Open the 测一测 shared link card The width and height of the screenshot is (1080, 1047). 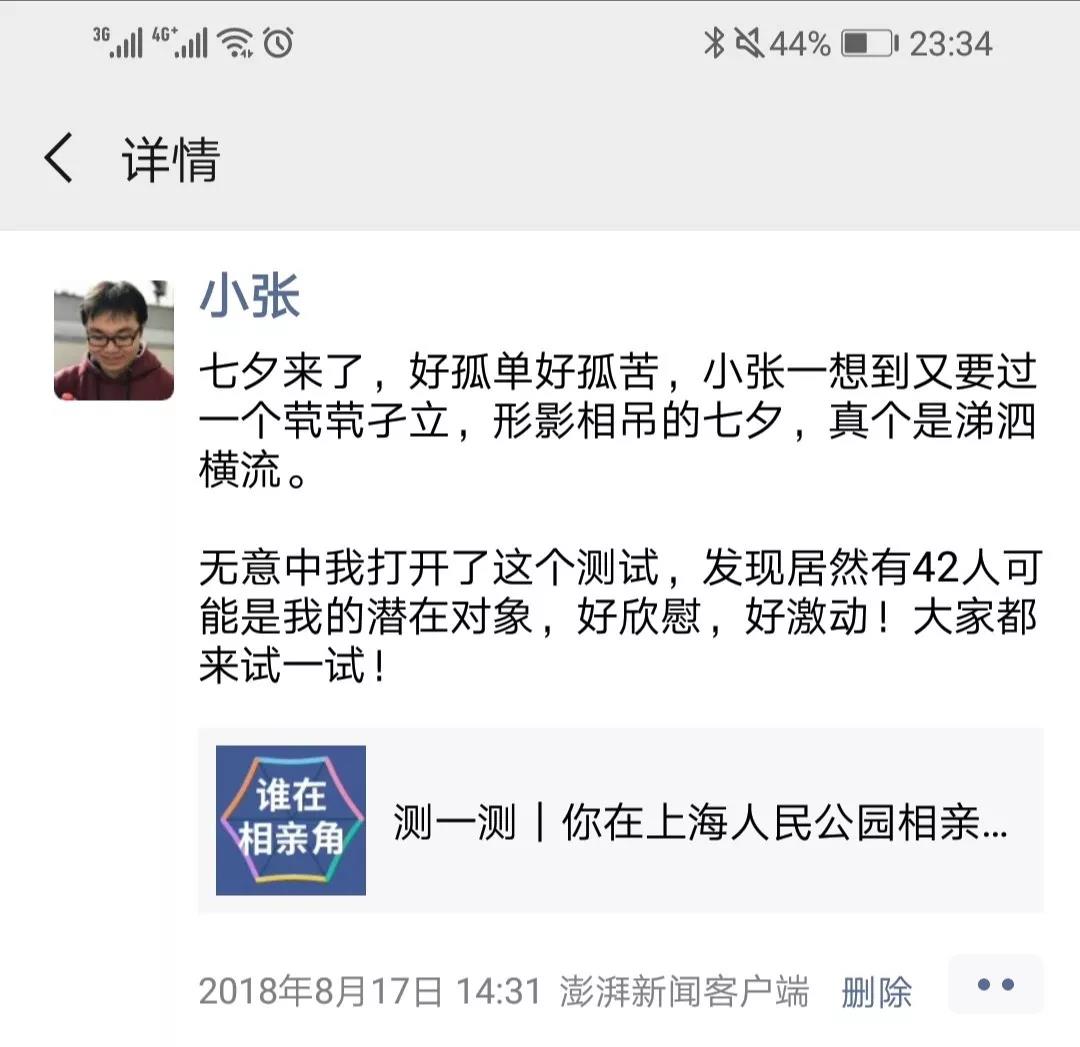tap(620, 820)
